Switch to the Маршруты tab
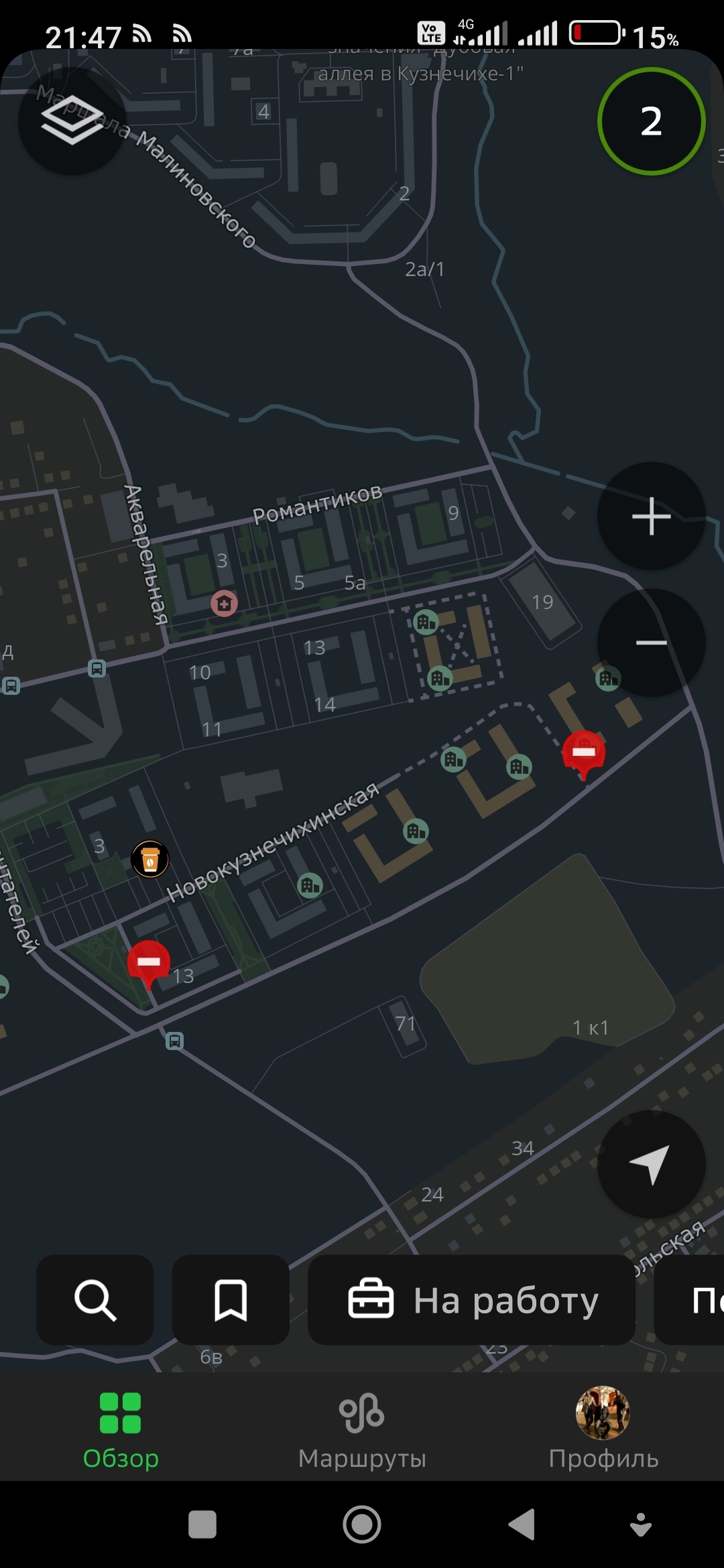This screenshot has width=724, height=1568. pyautogui.click(x=362, y=1429)
